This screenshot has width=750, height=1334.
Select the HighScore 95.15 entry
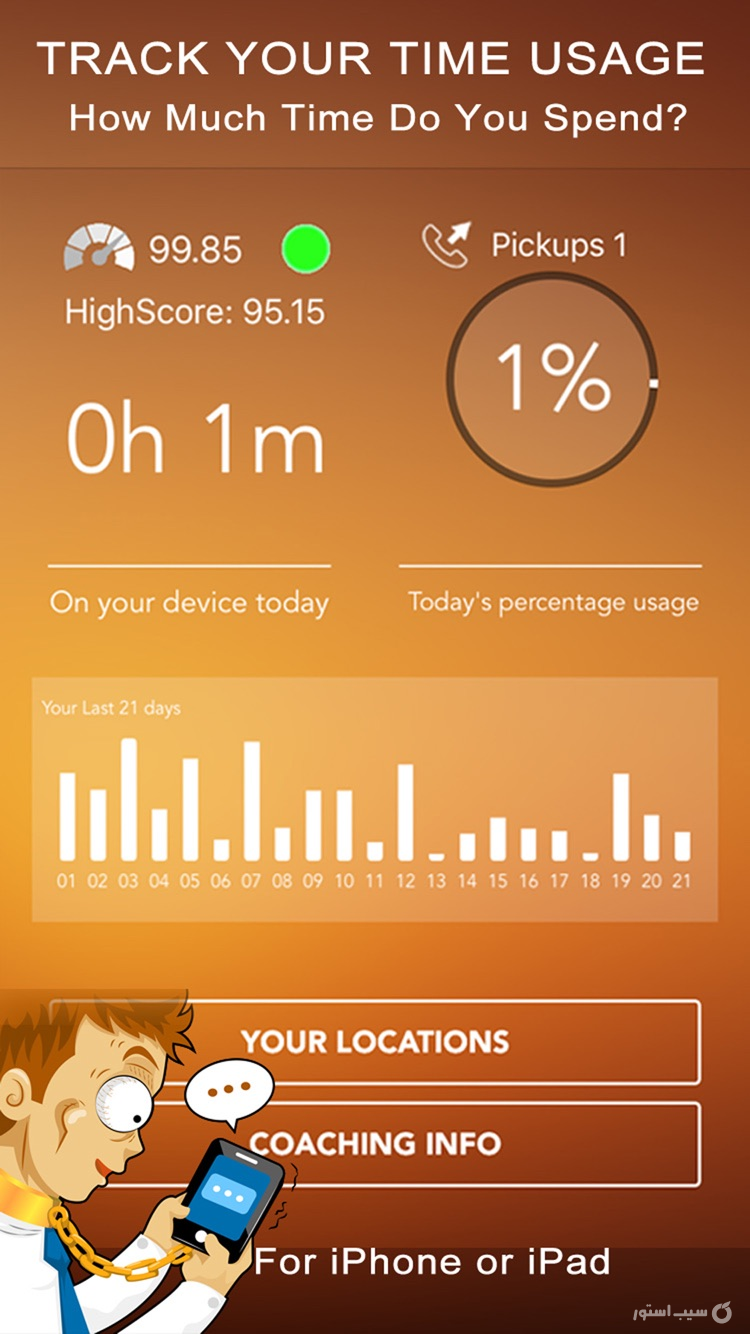[194, 313]
